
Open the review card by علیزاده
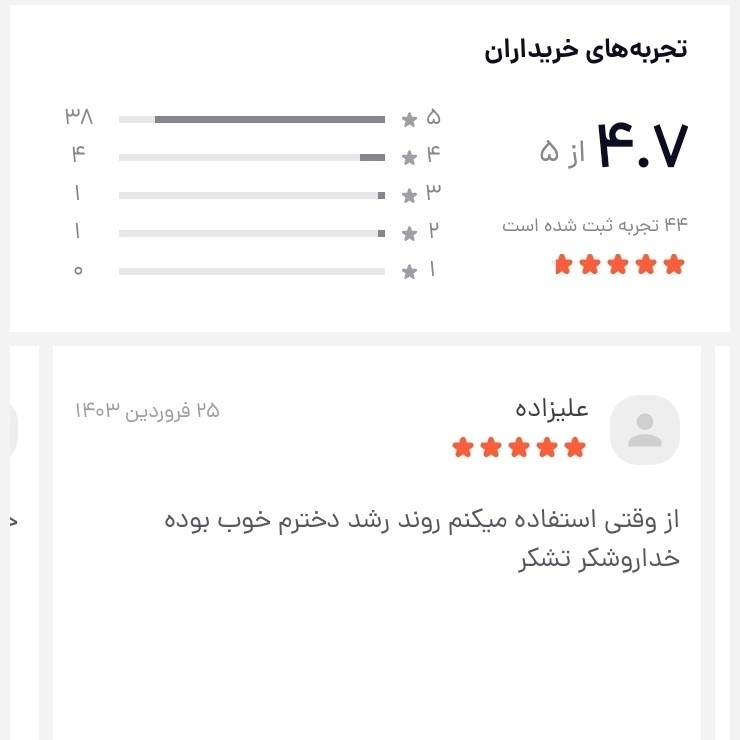pos(377,543)
